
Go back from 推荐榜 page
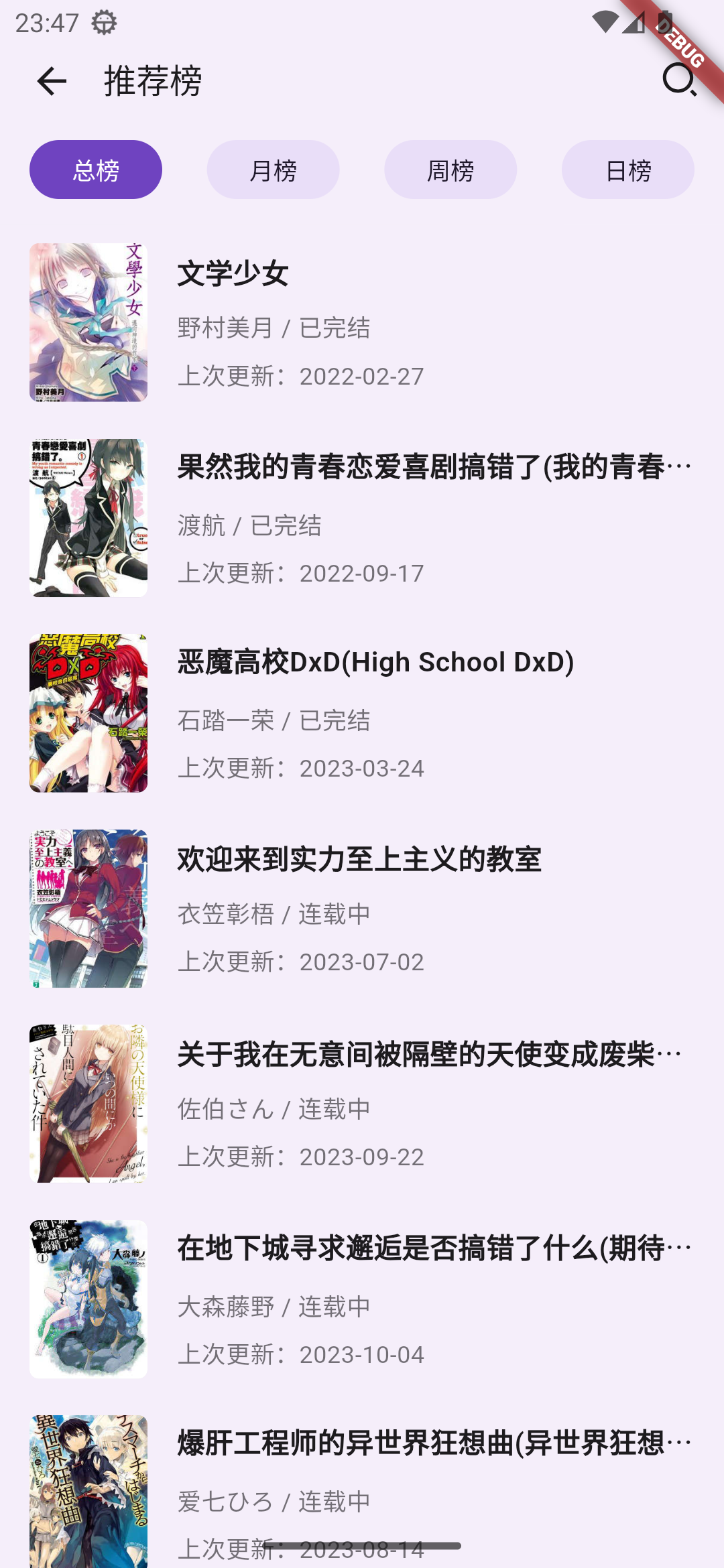[51, 81]
